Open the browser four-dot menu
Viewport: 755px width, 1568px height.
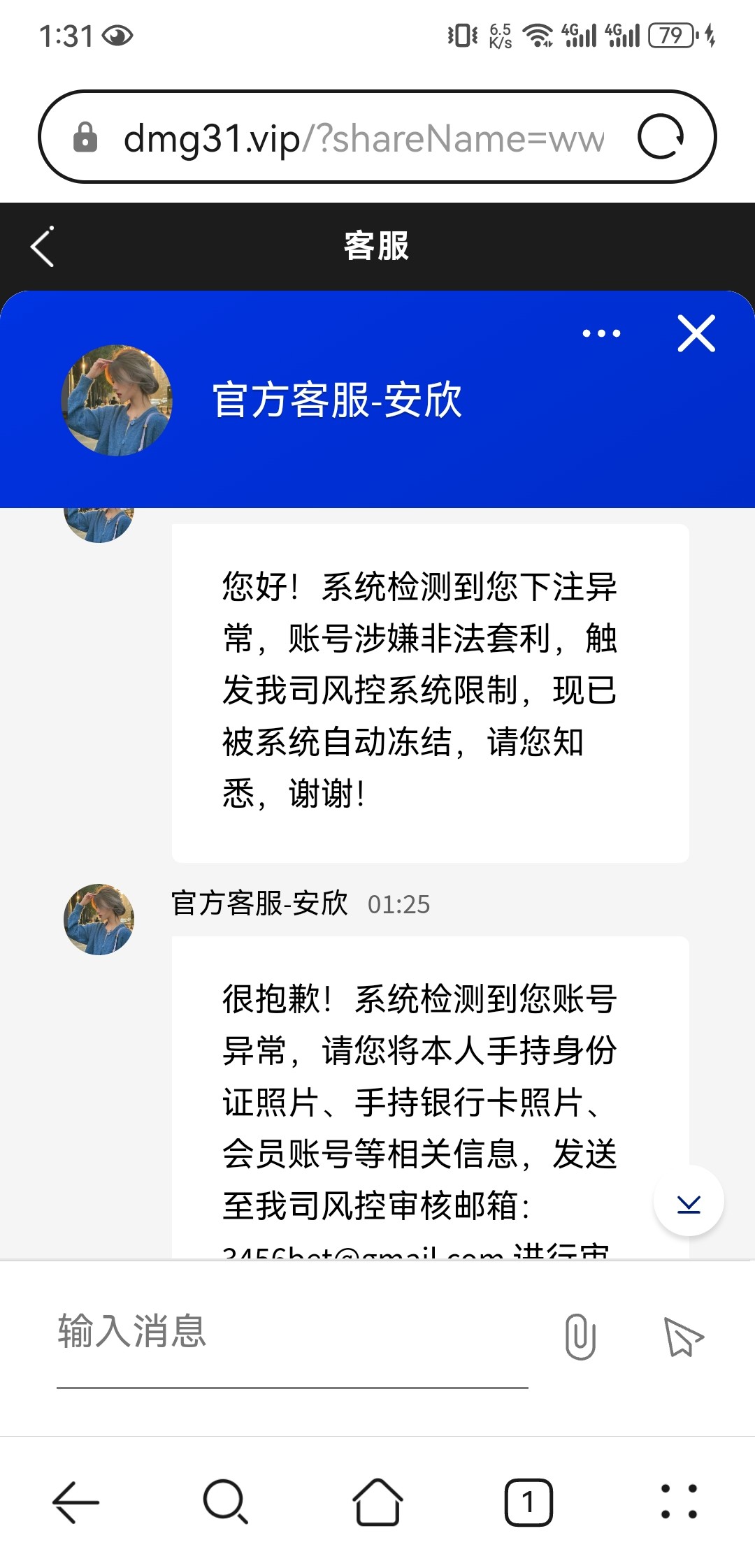pyautogui.click(x=679, y=1502)
